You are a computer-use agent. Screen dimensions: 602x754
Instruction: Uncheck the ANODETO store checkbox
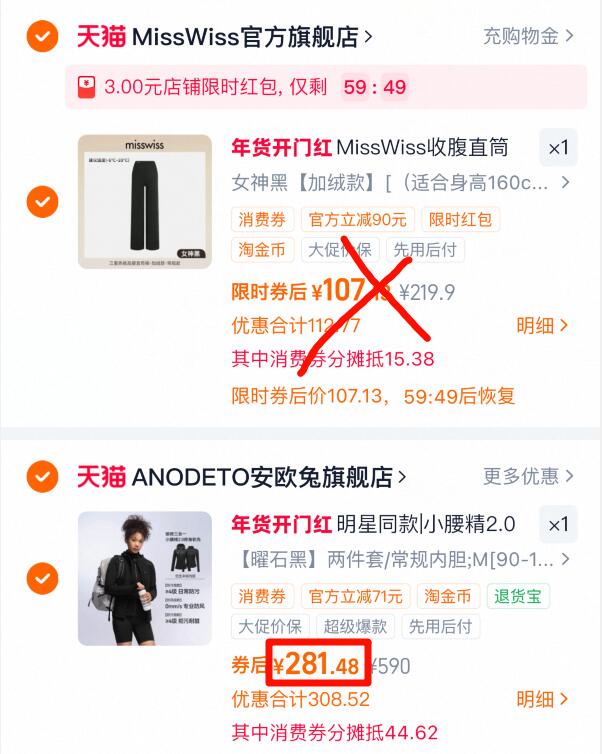41,477
